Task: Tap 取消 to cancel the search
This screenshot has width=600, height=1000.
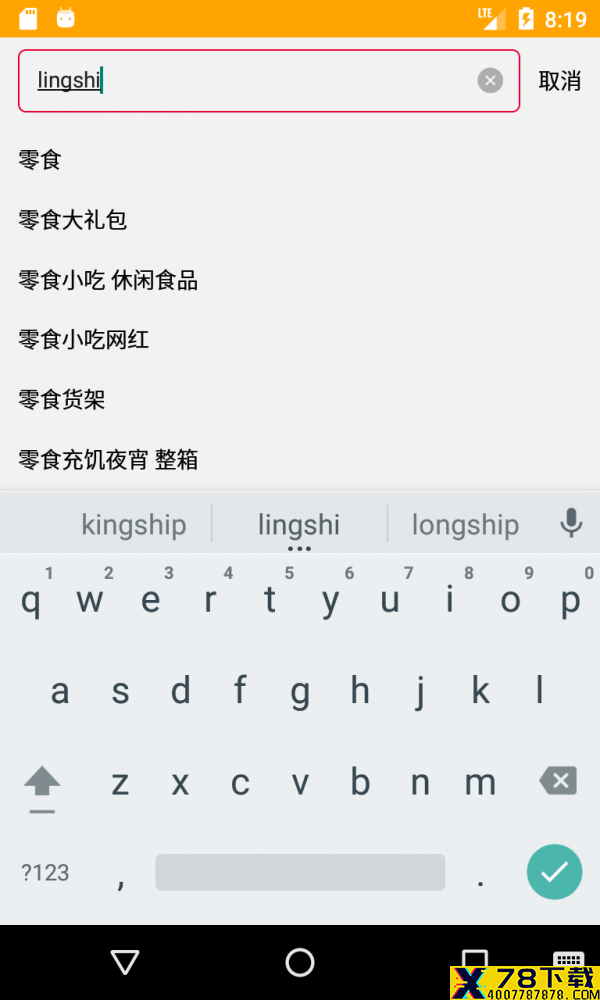Action: (x=559, y=81)
